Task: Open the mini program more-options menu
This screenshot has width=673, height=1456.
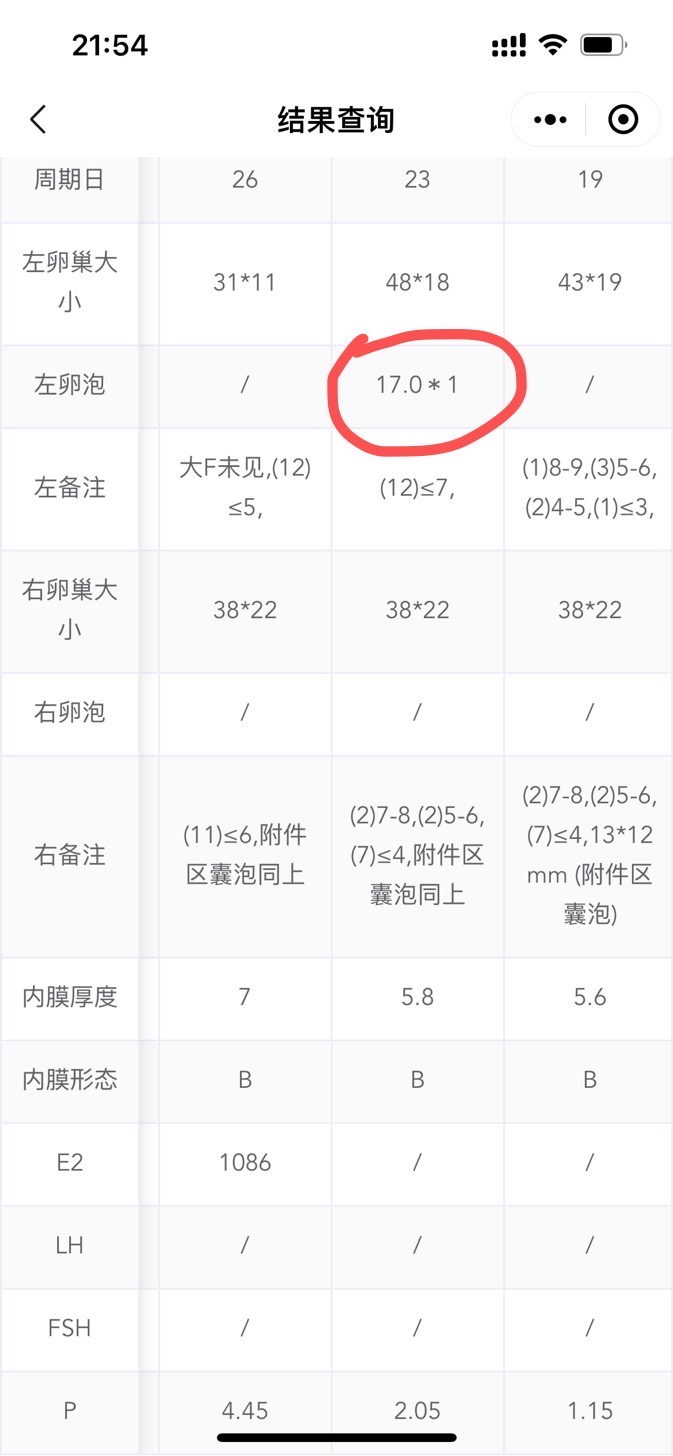Action: (550, 120)
